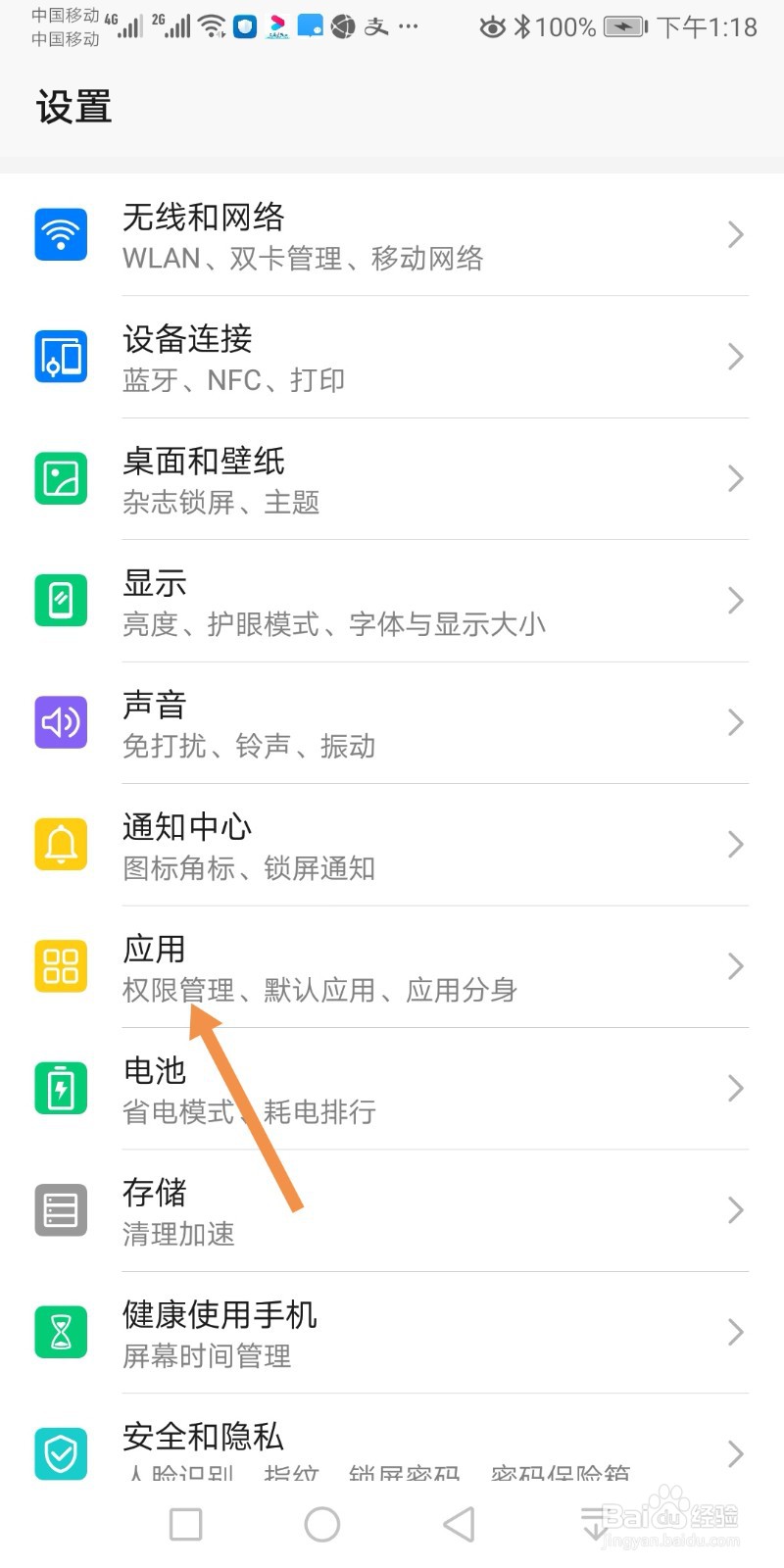Tap the system back button
Image resolution: width=784 pixels, height=1568 pixels.
click(x=459, y=1524)
